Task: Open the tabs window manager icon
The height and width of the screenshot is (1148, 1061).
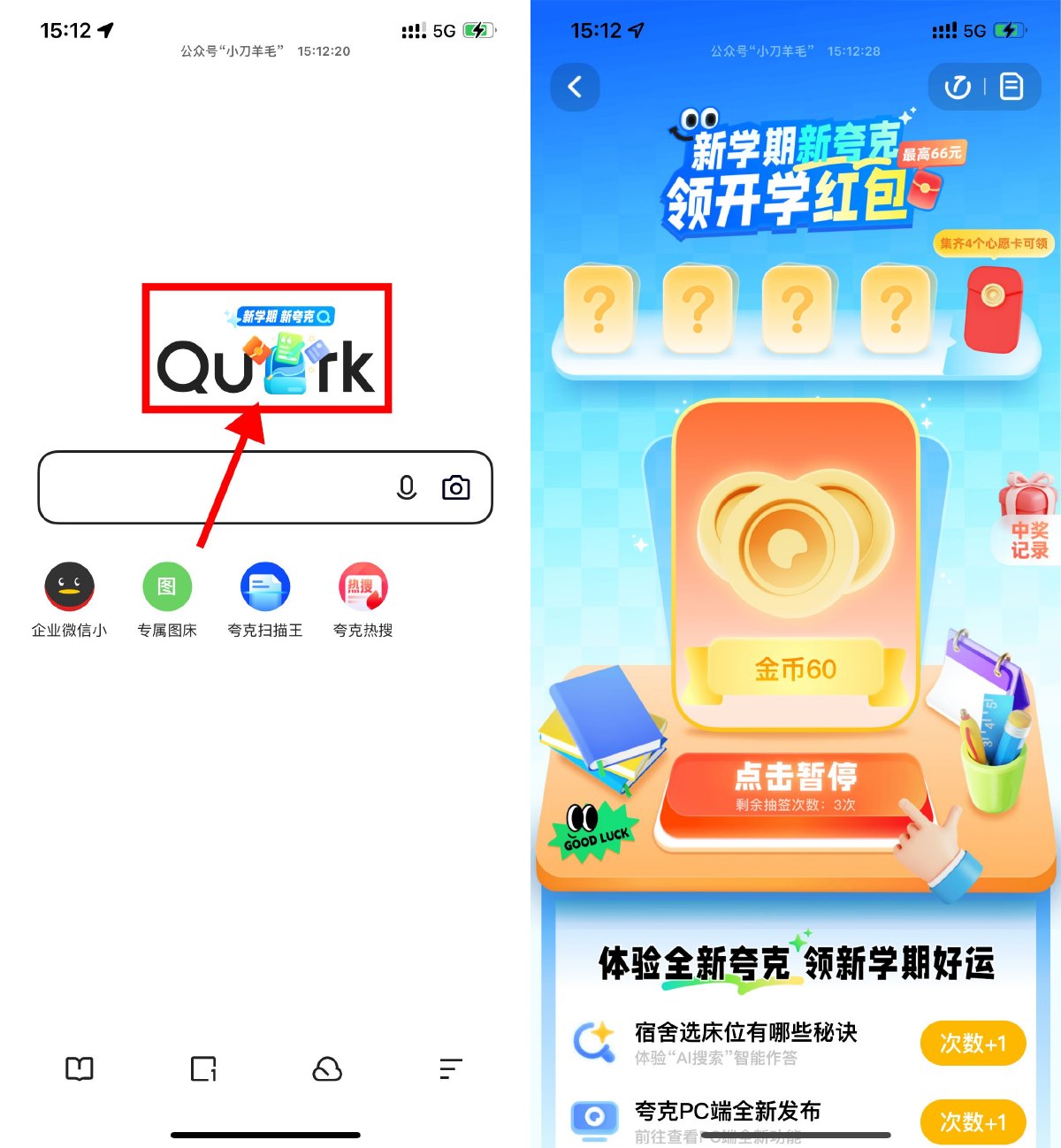Action: point(203,1069)
